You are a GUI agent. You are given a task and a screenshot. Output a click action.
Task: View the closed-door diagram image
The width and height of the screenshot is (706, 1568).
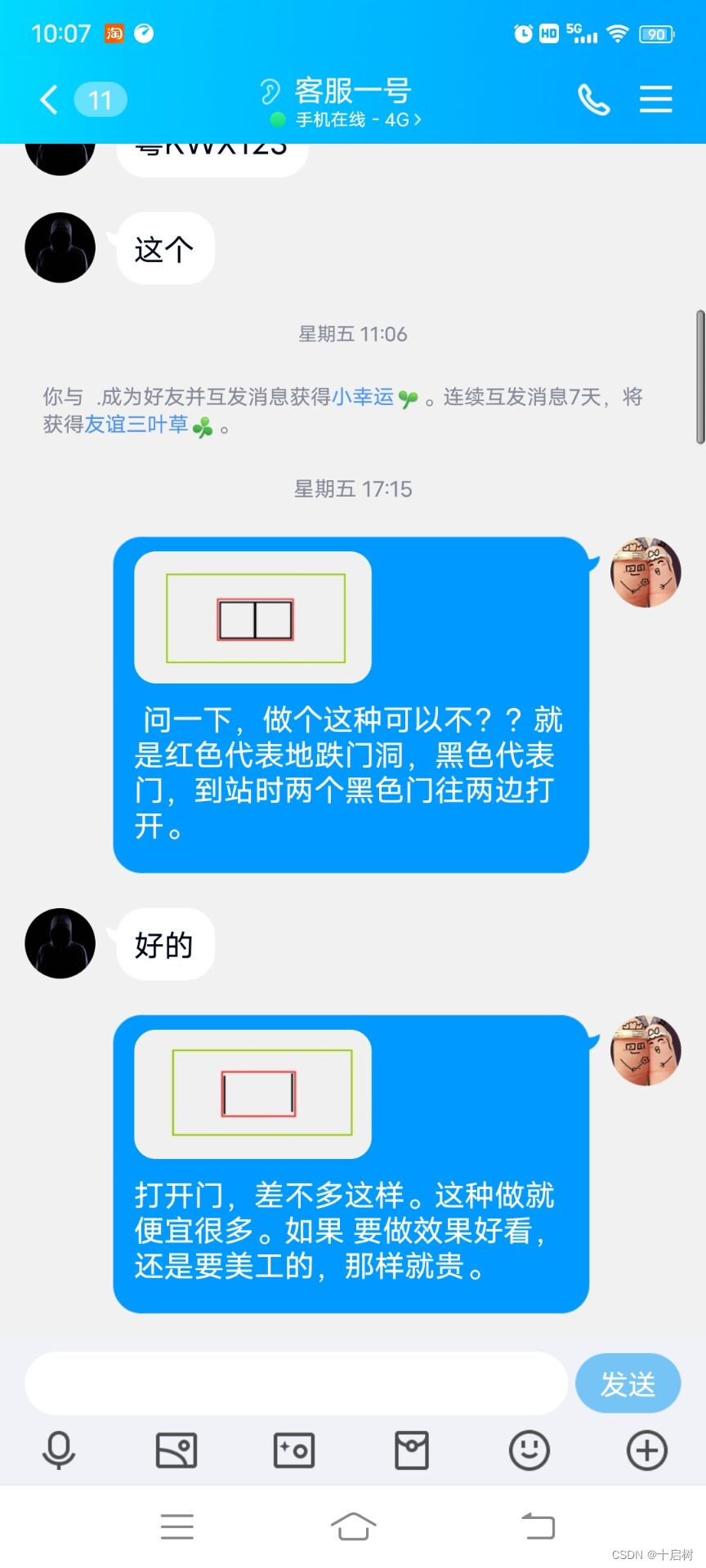(x=252, y=617)
